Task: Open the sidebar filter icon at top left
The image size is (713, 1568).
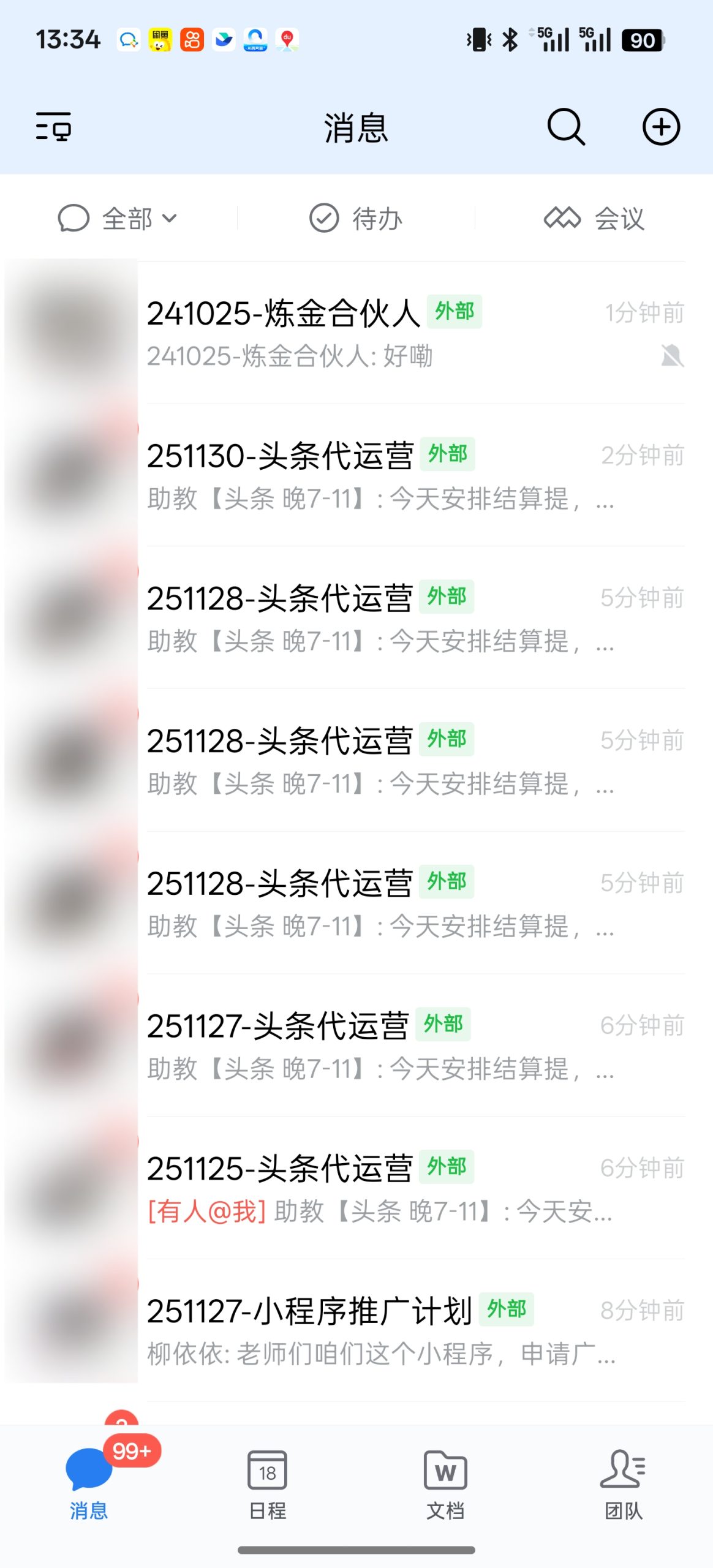Action: (x=54, y=127)
